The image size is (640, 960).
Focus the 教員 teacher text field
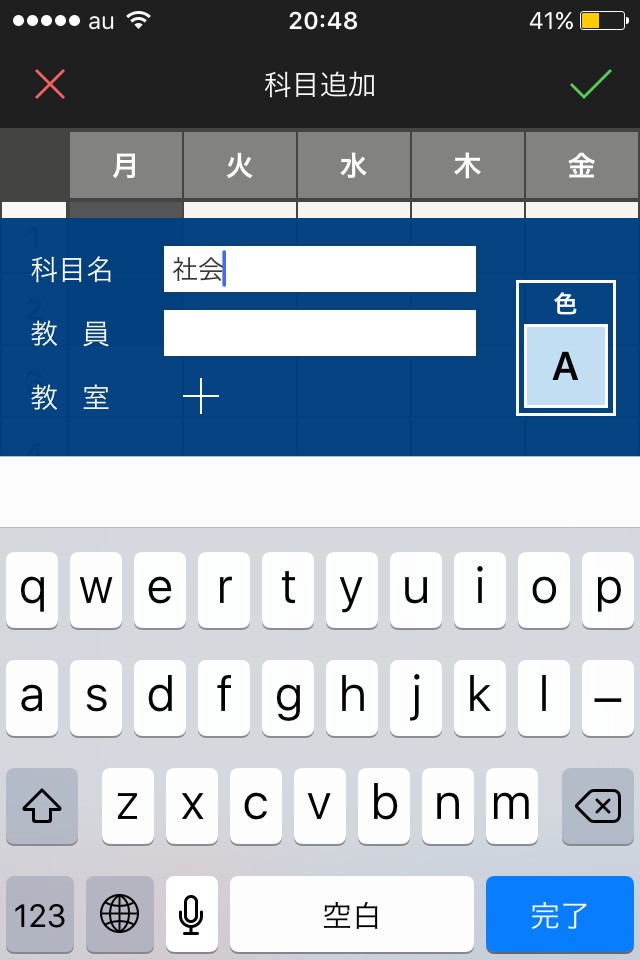click(319, 332)
